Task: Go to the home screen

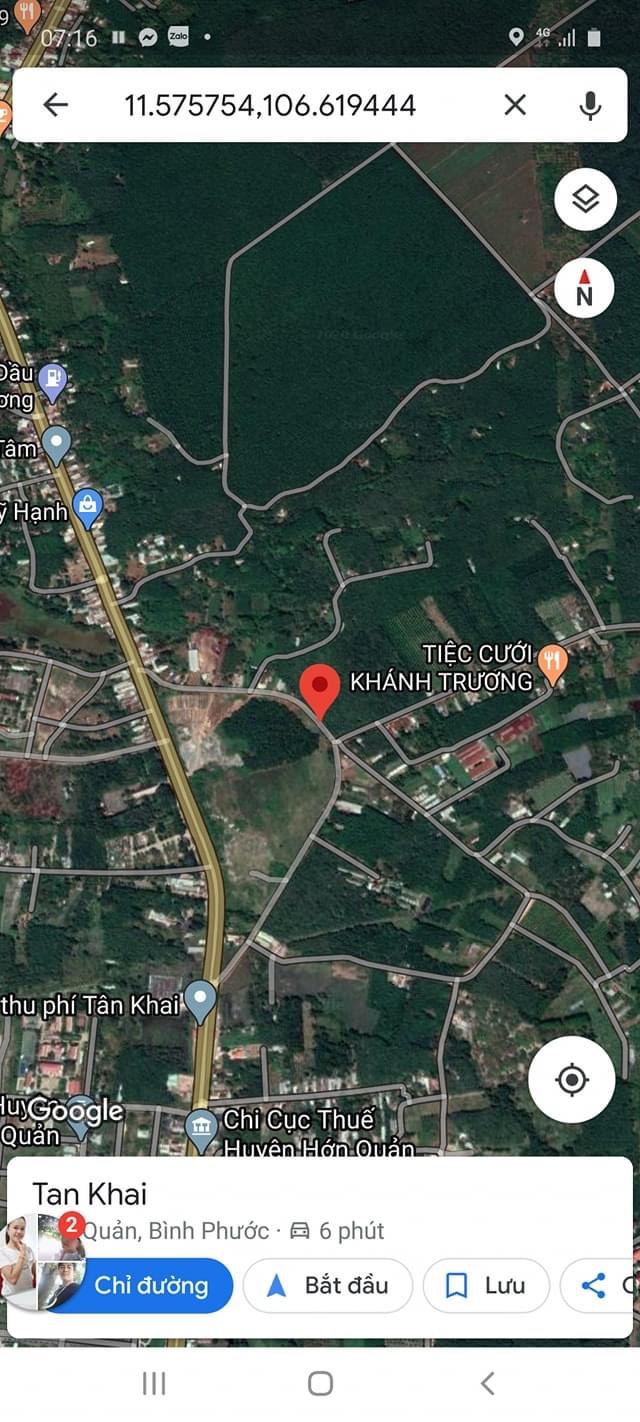Action: coord(320,1383)
